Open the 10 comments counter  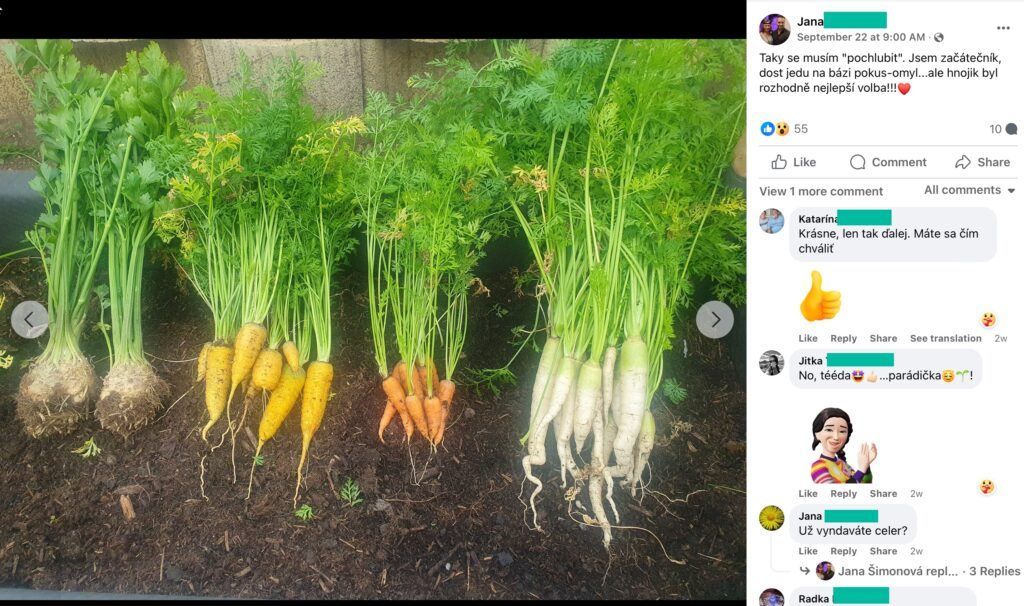pyautogui.click(x=1002, y=129)
